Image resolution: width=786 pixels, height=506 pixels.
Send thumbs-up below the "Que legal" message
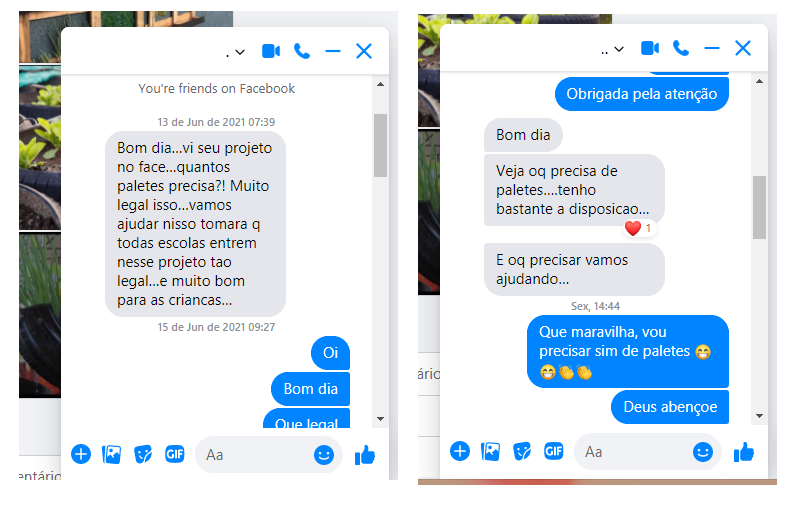point(364,455)
